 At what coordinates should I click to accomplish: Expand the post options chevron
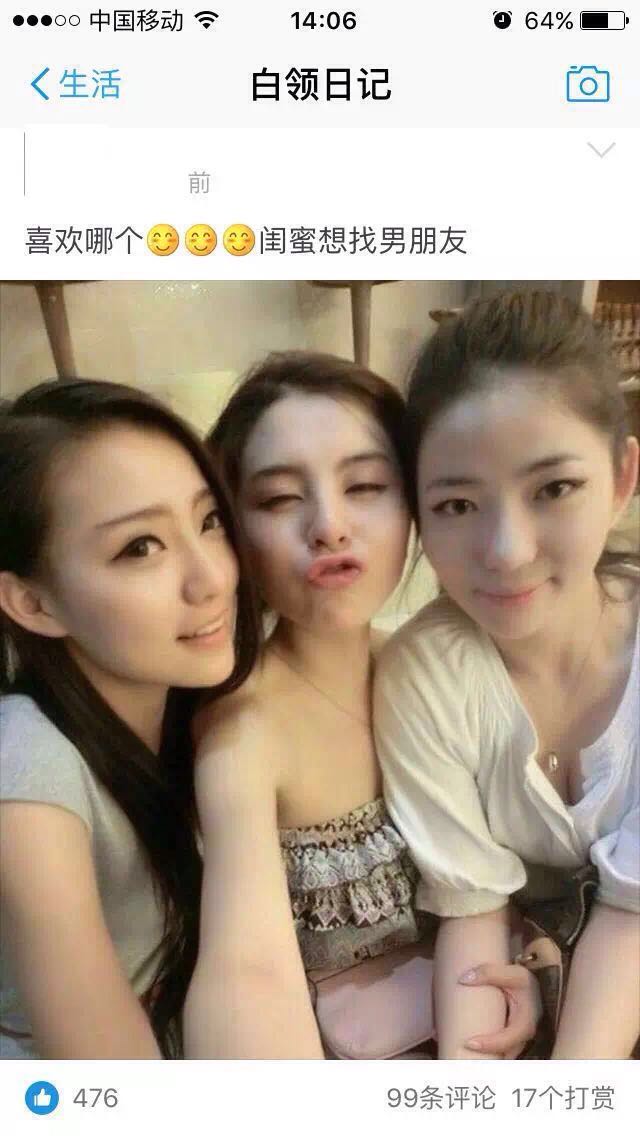[x=601, y=151]
